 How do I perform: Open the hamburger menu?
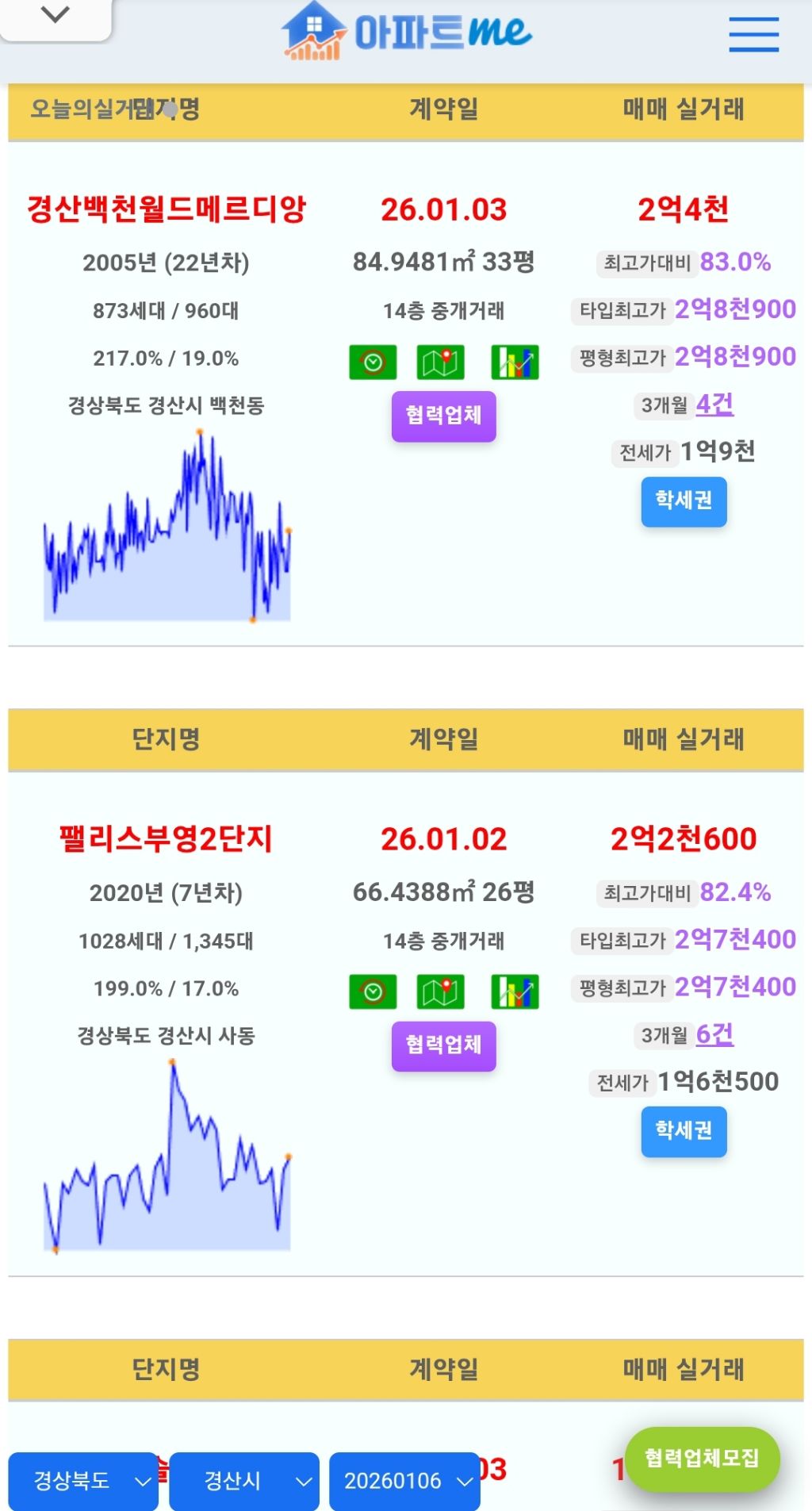click(753, 35)
